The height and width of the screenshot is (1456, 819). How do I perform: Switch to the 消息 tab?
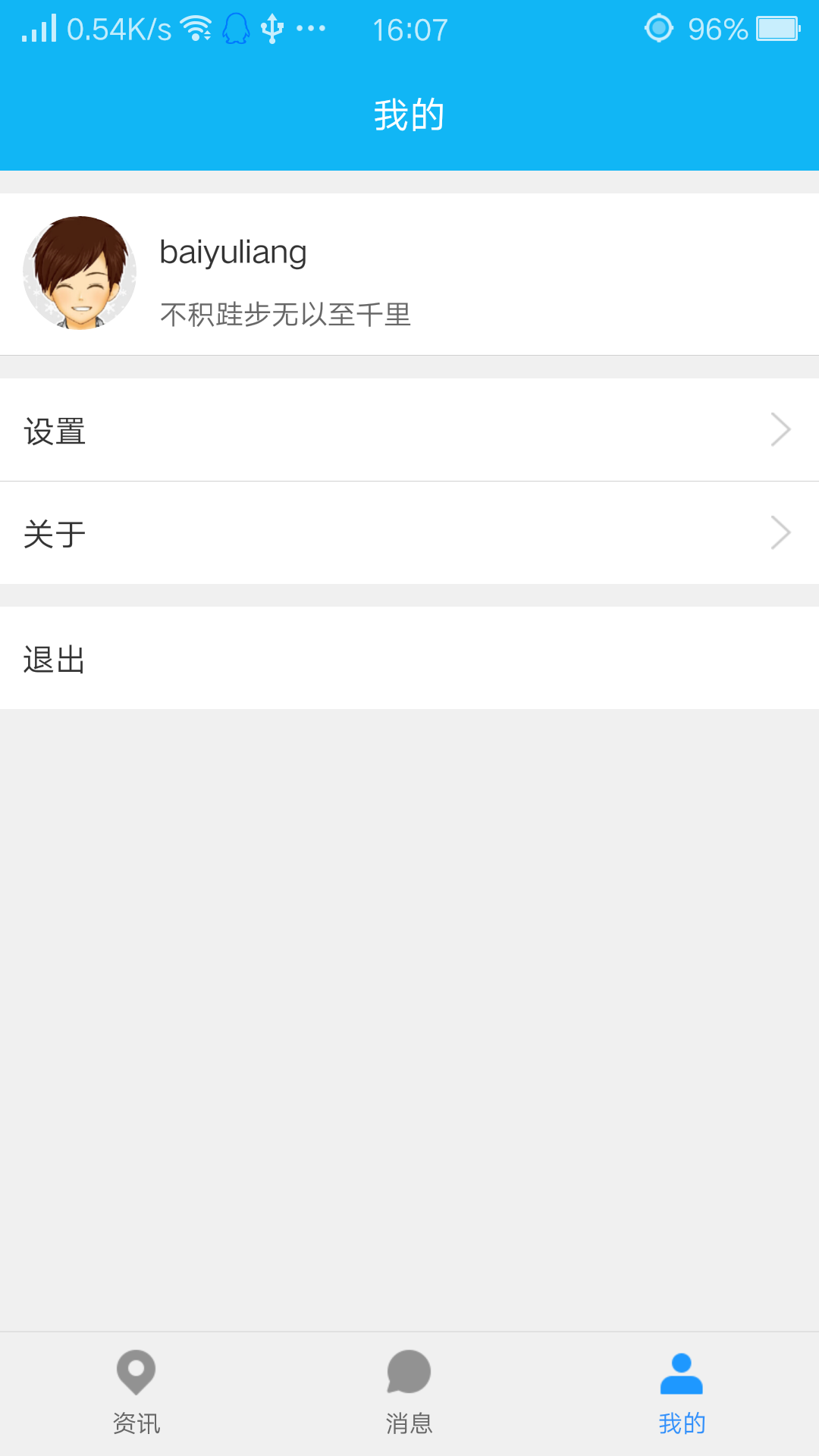pyautogui.click(x=409, y=1394)
